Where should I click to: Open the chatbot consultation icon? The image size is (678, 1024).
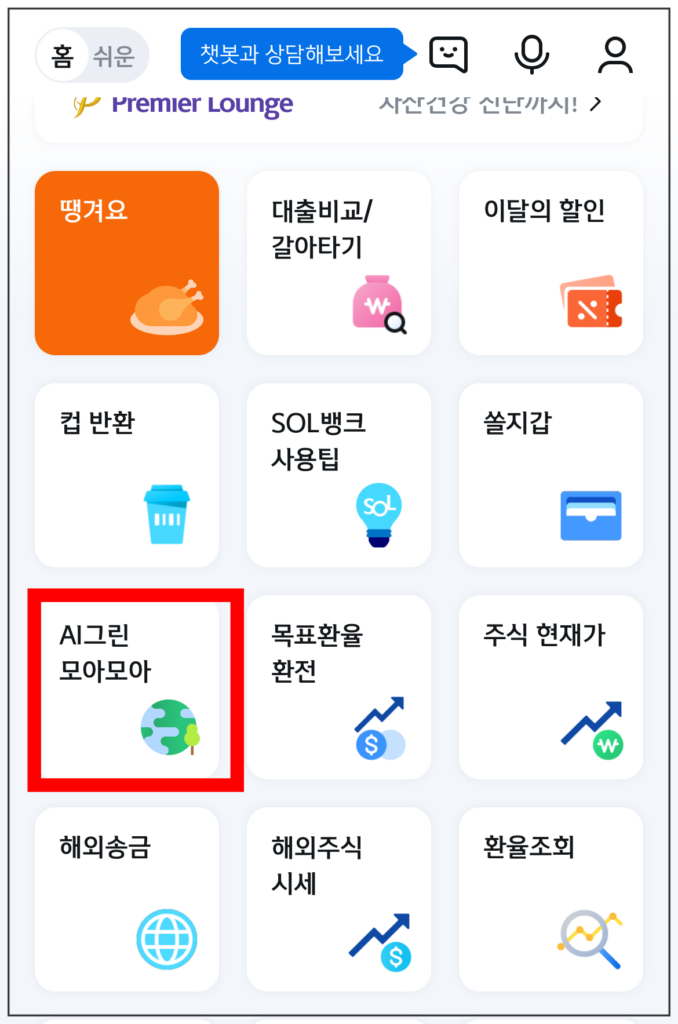coord(448,54)
